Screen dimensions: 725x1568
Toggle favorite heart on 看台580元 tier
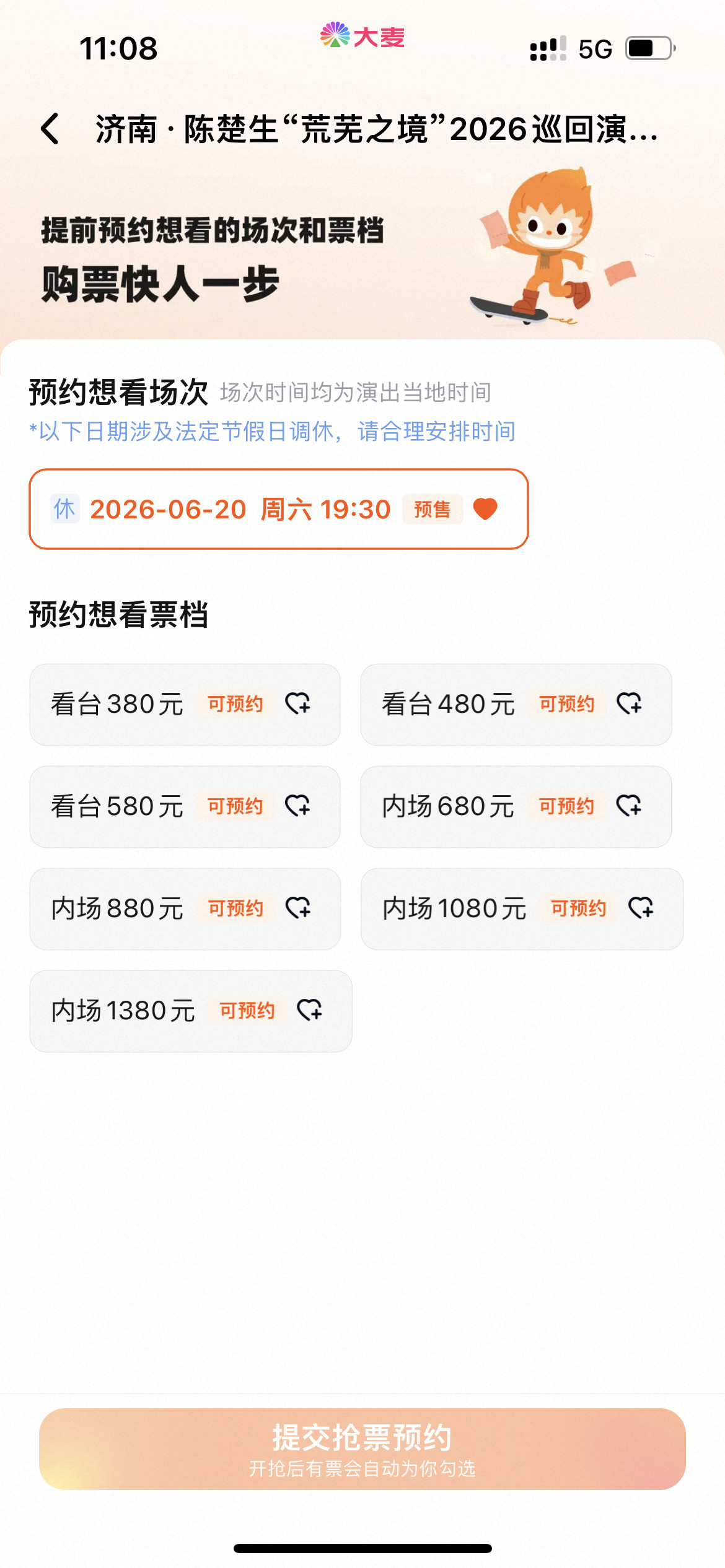pyautogui.click(x=301, y=806)
